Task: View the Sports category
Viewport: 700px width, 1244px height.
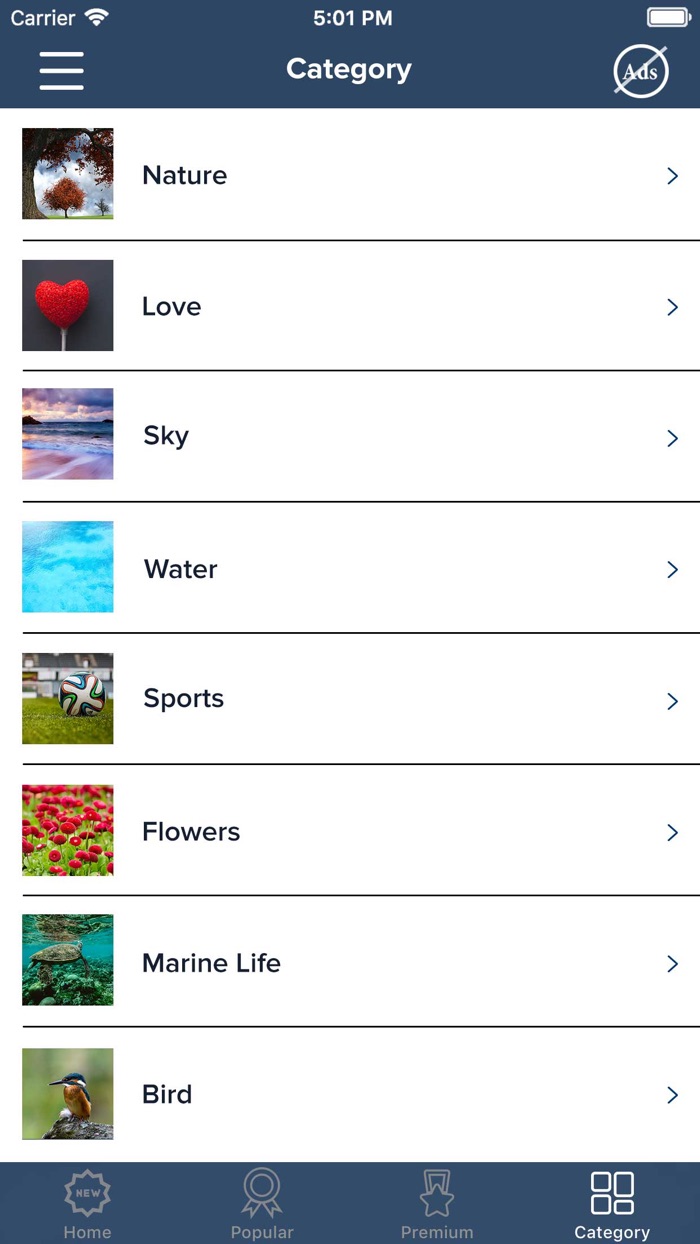Action: [184, 699]
